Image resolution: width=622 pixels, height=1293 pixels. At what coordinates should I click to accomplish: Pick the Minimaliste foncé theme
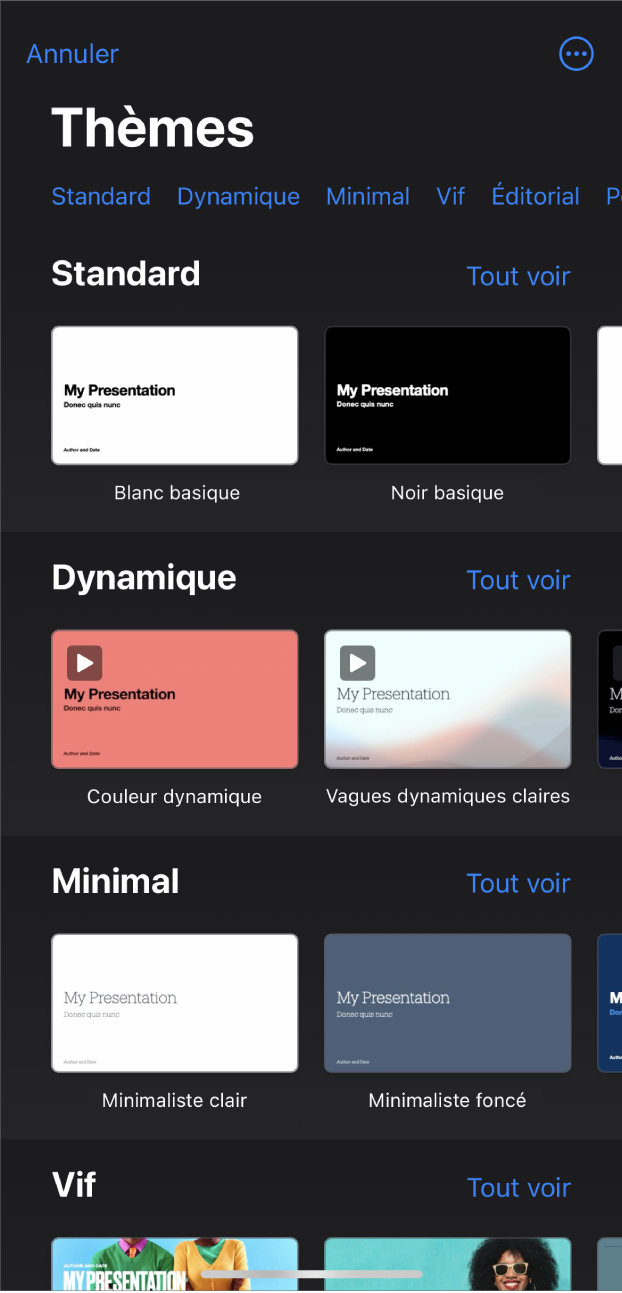[x=447, y=1003]
